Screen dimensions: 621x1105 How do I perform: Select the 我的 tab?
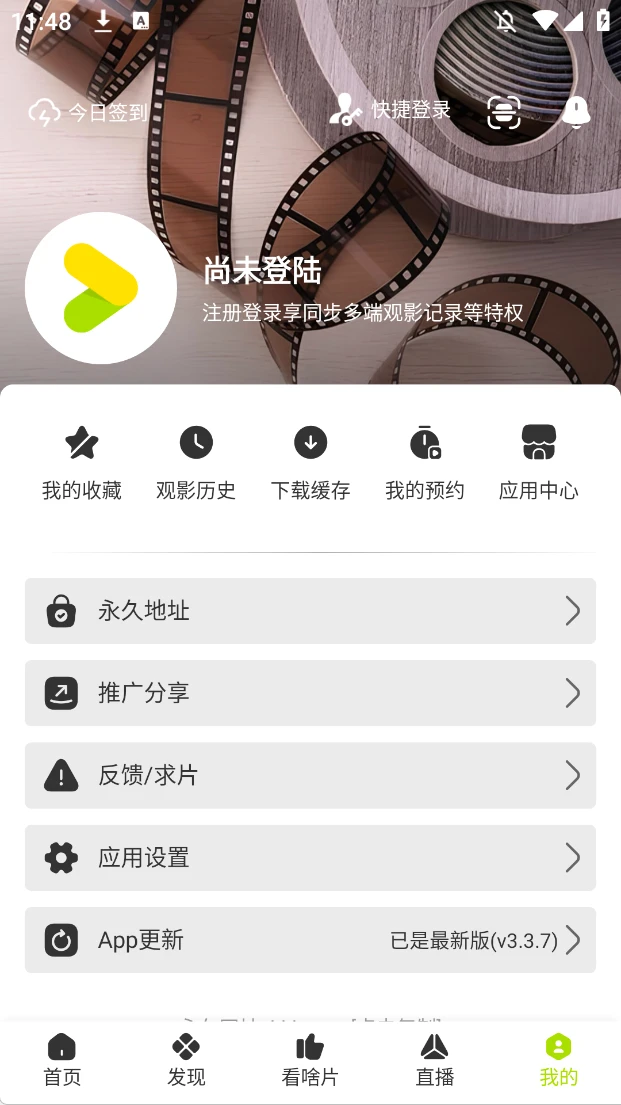point(558,1060)
